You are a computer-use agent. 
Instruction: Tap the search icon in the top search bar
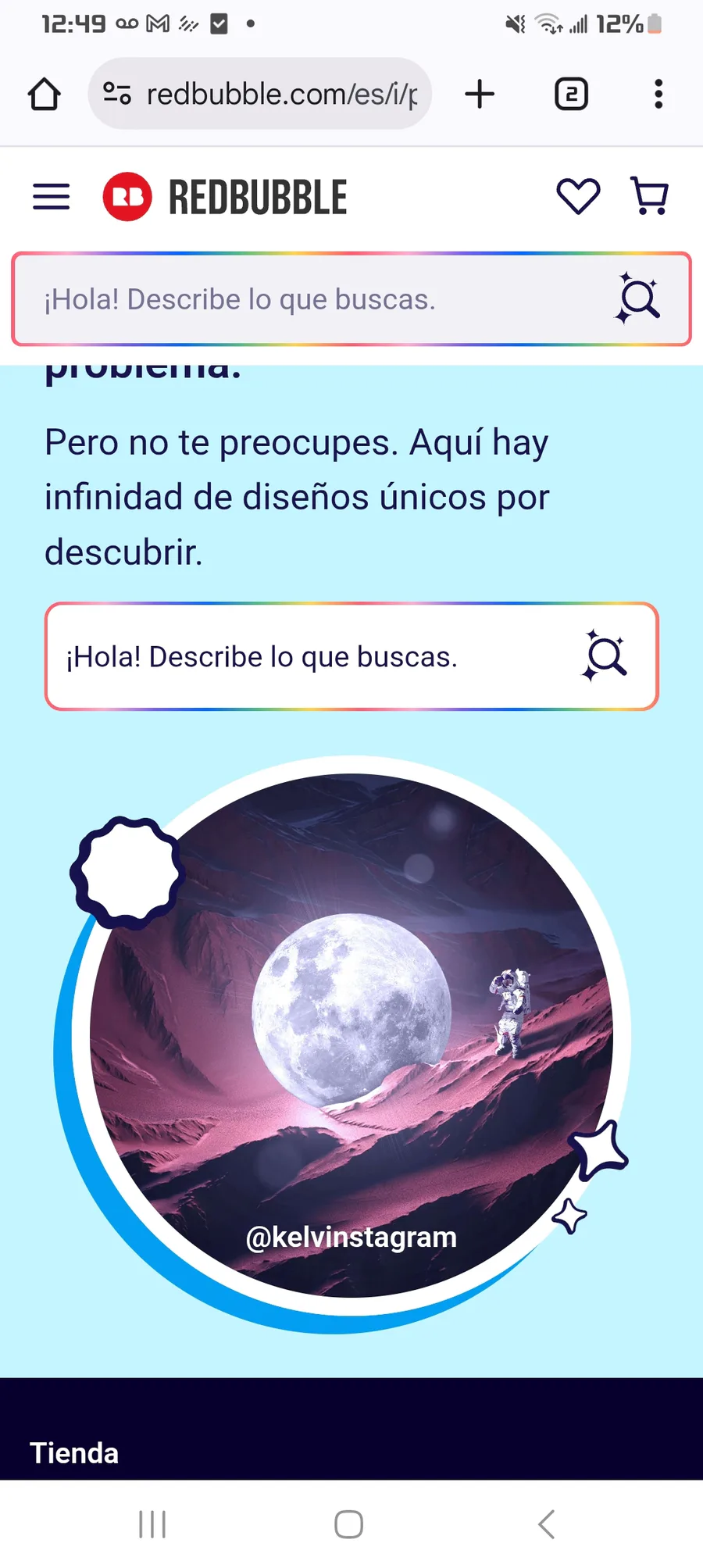pyautogui.click(x=638, y=298)
